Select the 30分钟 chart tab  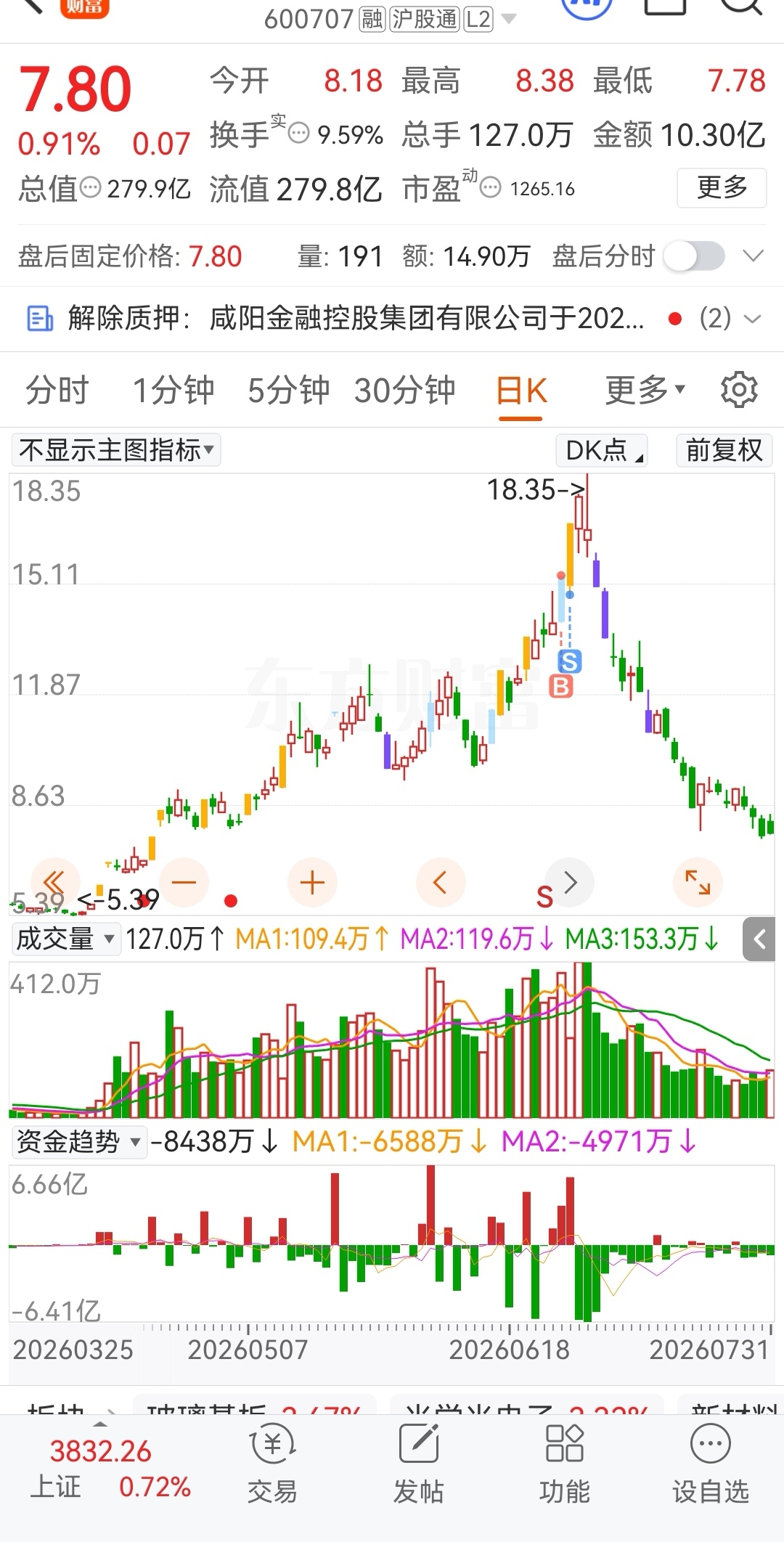[404, 391]
